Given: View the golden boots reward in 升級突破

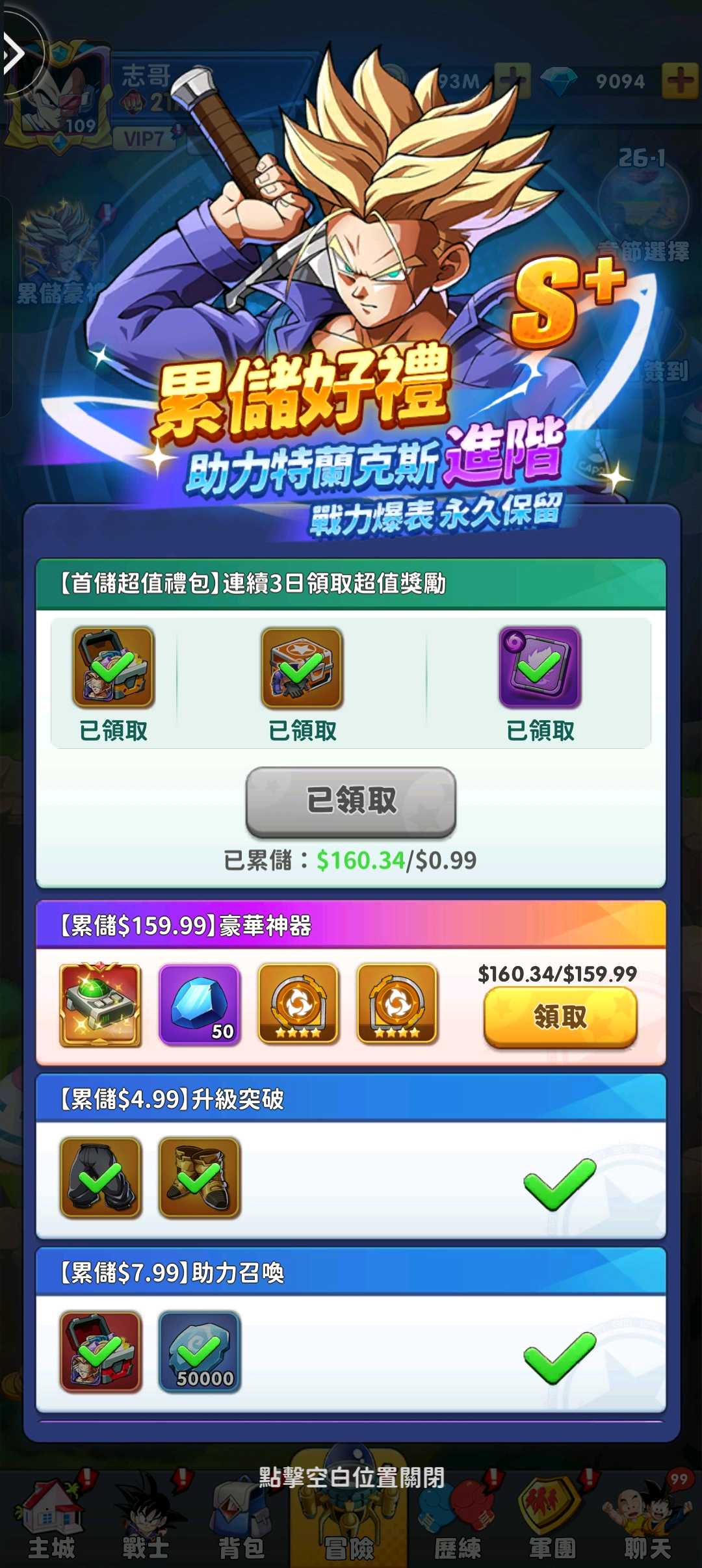Looking at the screenshot, I should point(200,1177).
